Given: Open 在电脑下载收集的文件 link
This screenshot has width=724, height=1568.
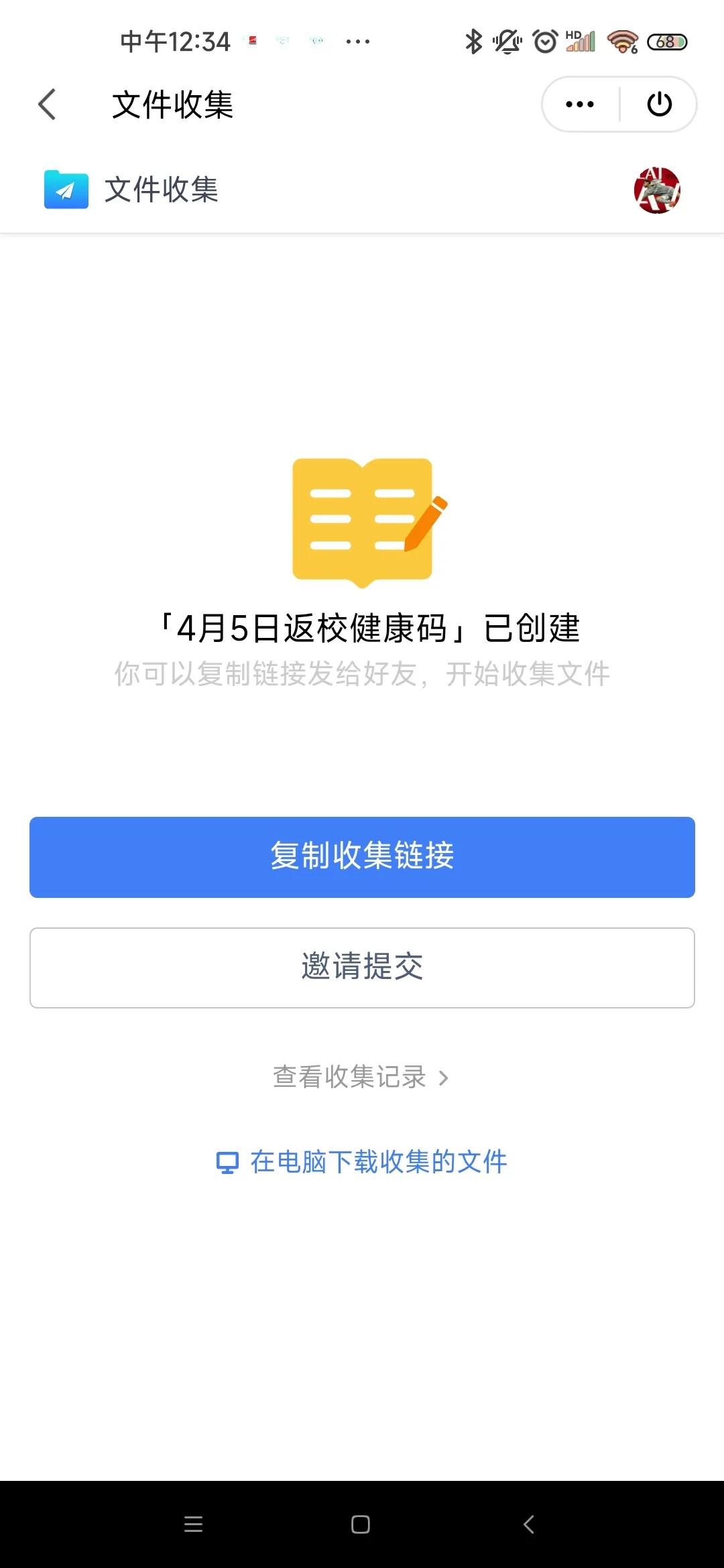Looking at the screenshot, I should click(x=362, y=1162).
